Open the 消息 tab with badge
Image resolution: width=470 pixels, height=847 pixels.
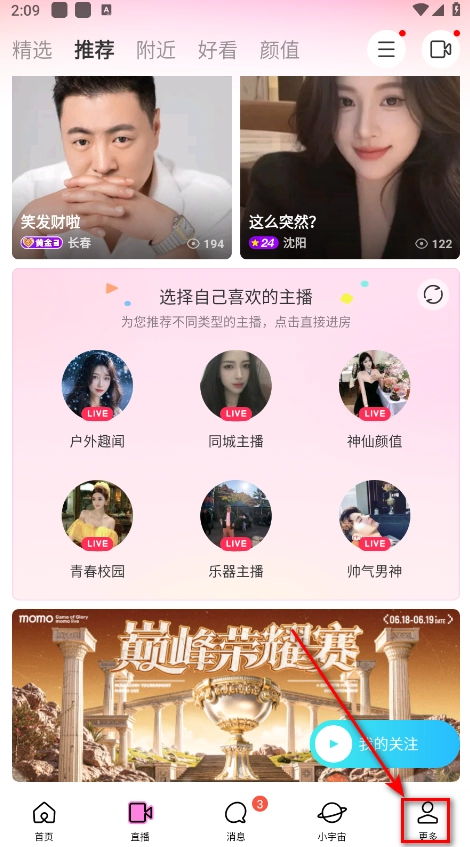(236, 821)
